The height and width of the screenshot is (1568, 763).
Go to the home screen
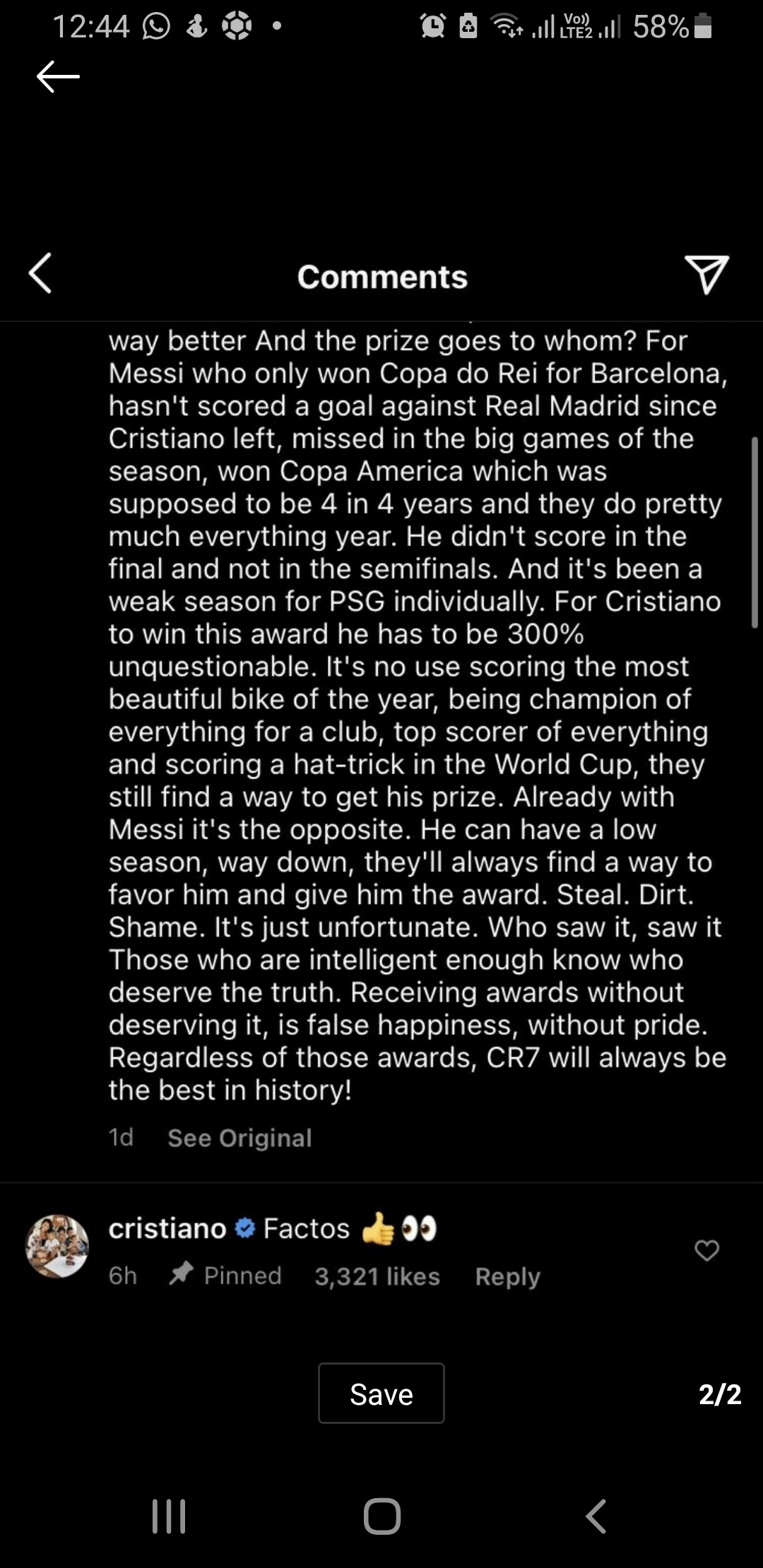click(381, 1516)
